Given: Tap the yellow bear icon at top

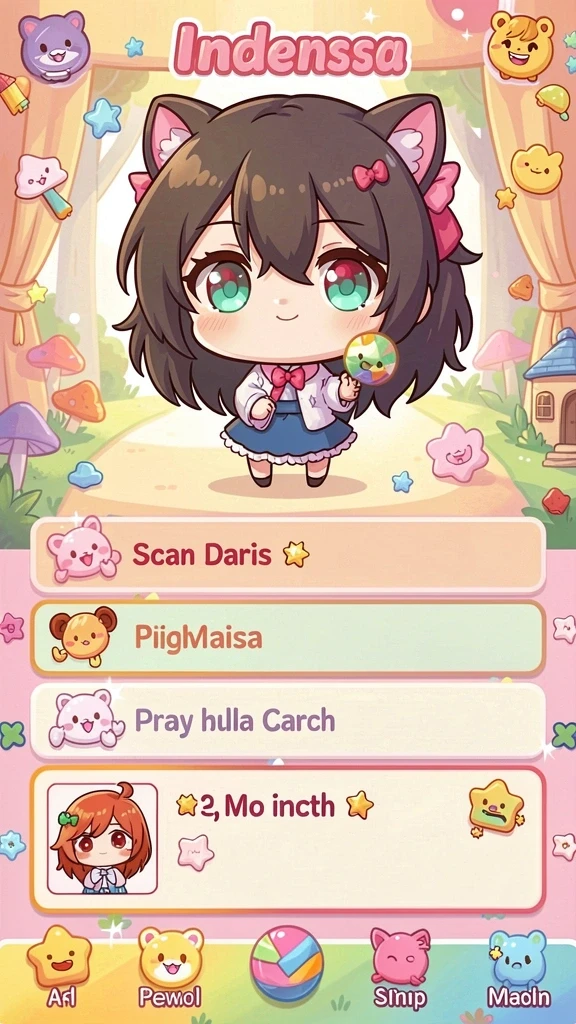Looking at the screenshot, I should (520, 44).
